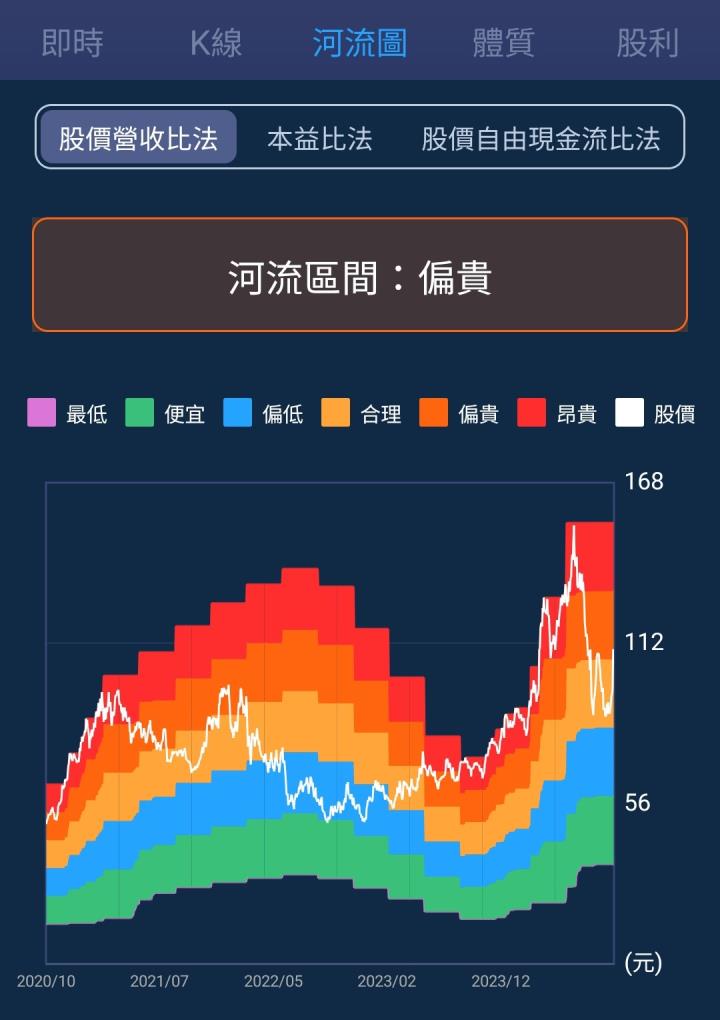This screenshot has width=720, height=1020.
Task: Click the 河流區間：偏貴 indicator button
Action: coord(359,274)
